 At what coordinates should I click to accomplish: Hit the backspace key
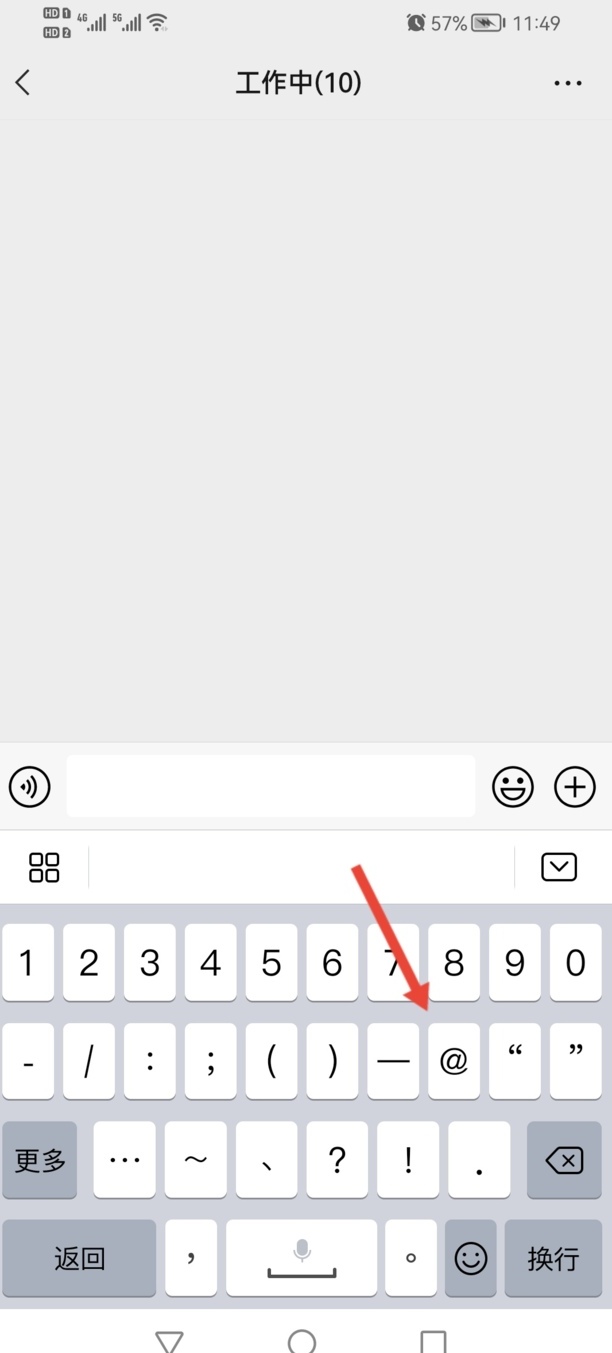click(565, 1160)
